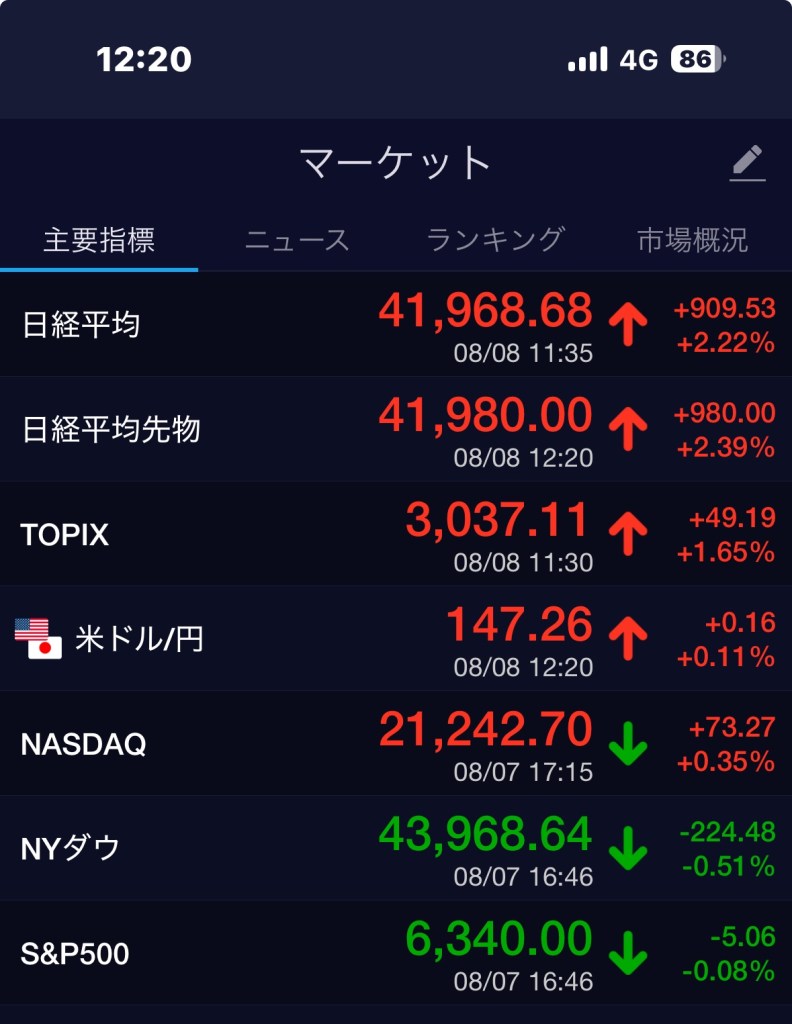This screenshot has height=1024, width=792.
Task: Open the 市場概況 tab
Action: [692, 241]
